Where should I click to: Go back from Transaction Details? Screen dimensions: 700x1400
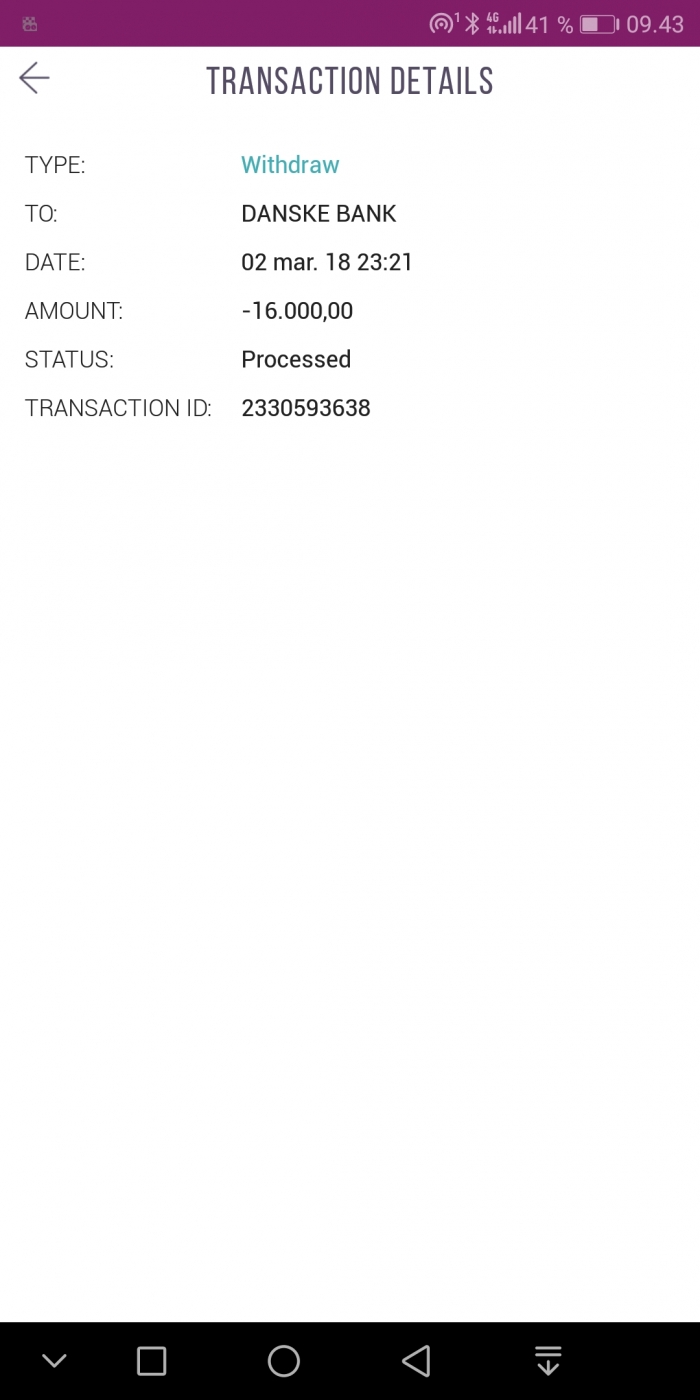tap(34, 78)
